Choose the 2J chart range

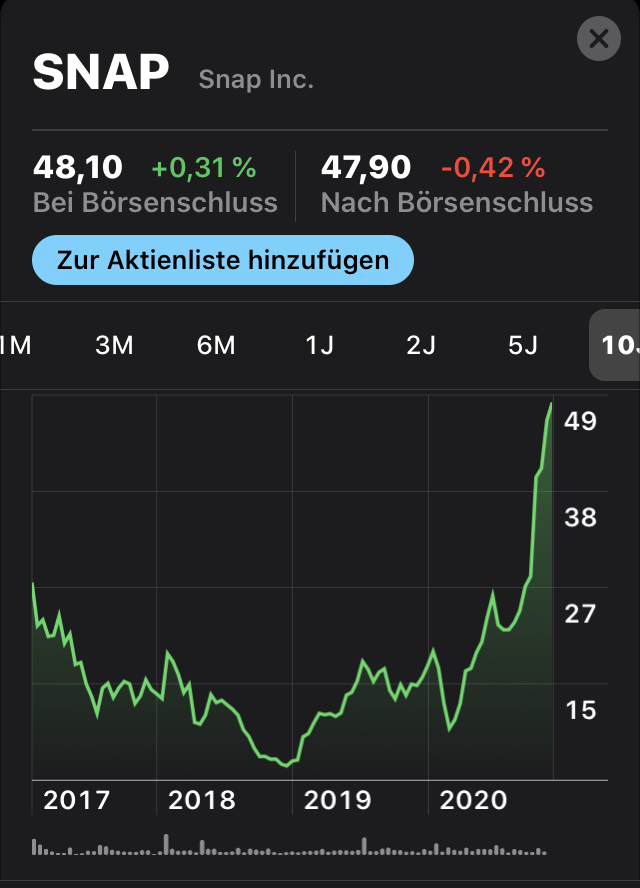tap(421, 346)
